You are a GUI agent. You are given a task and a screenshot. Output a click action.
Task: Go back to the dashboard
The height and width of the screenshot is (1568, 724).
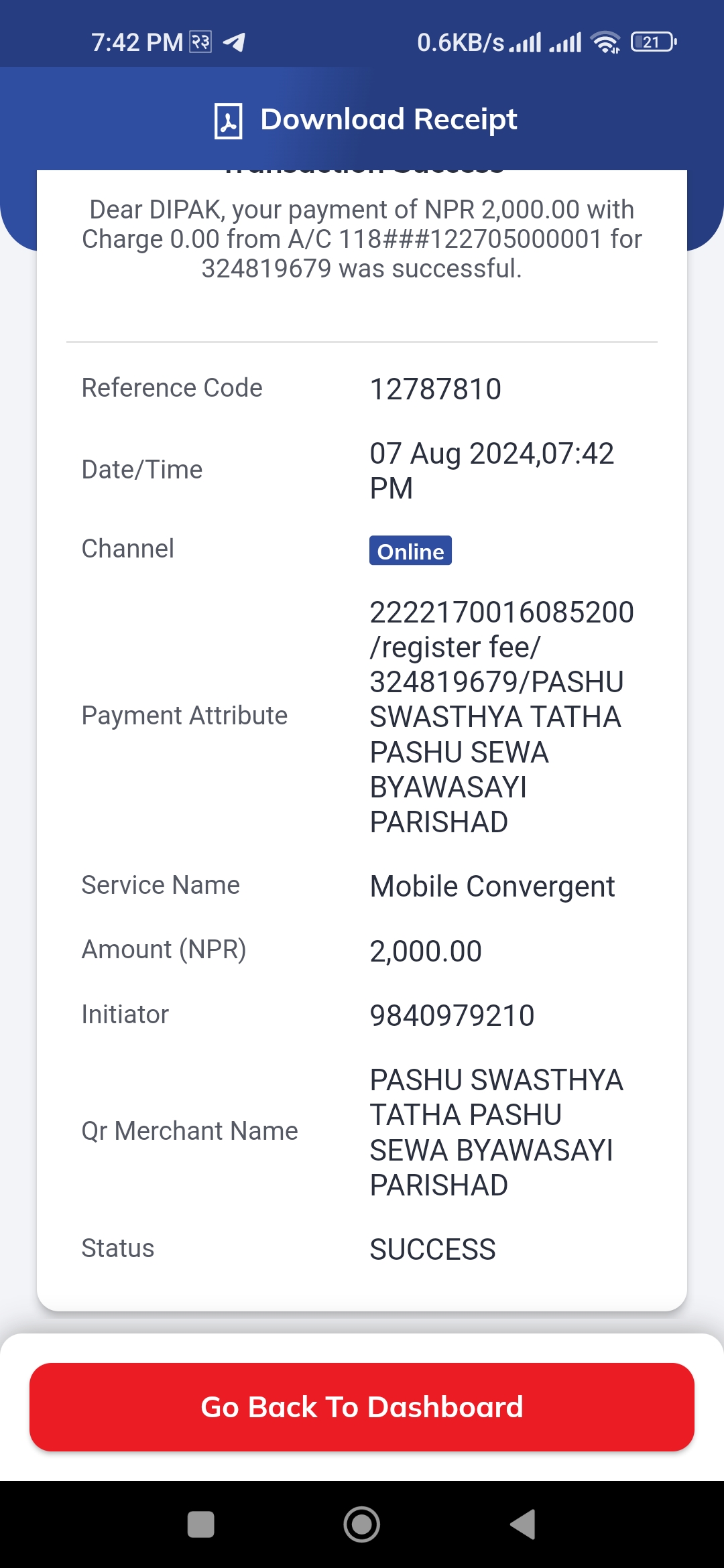coord(362,1407)
